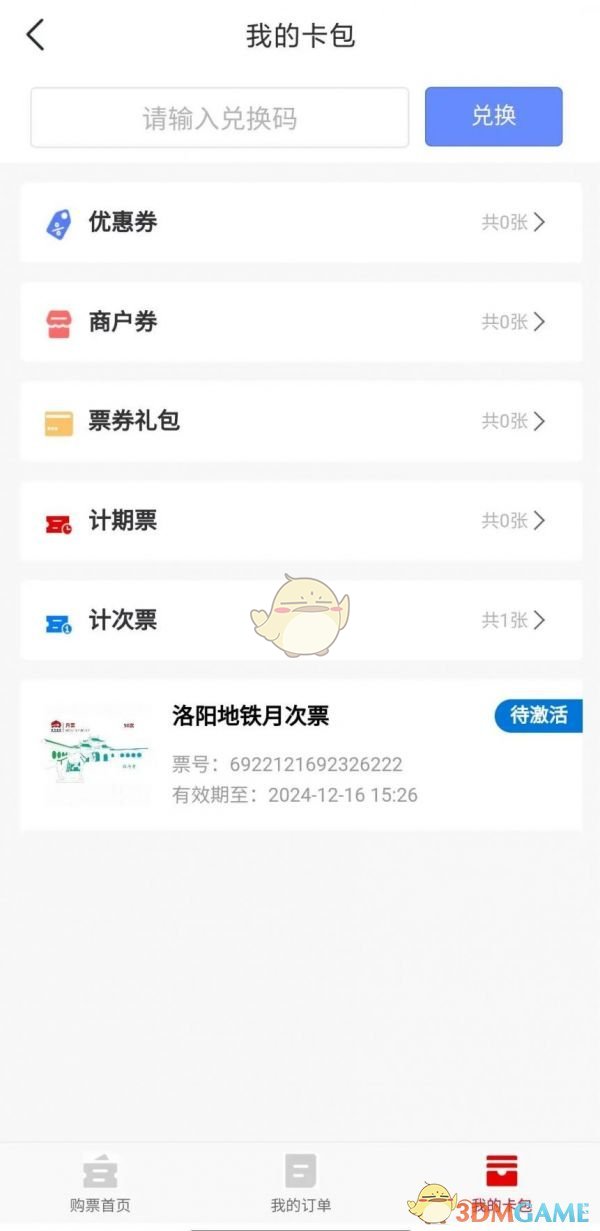Image resolution: width=600 pixels, height=1231 pixels.
Task: Expand the 计次票 row
Action: pyautogui.click(x=300, y=620)
